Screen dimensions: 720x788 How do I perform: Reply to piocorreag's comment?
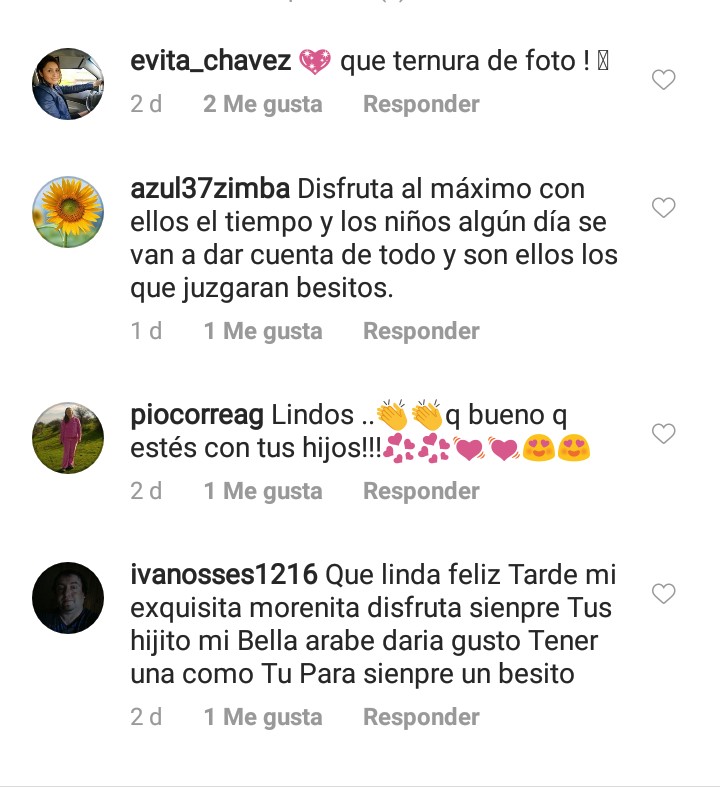click(x=421, y=491)
